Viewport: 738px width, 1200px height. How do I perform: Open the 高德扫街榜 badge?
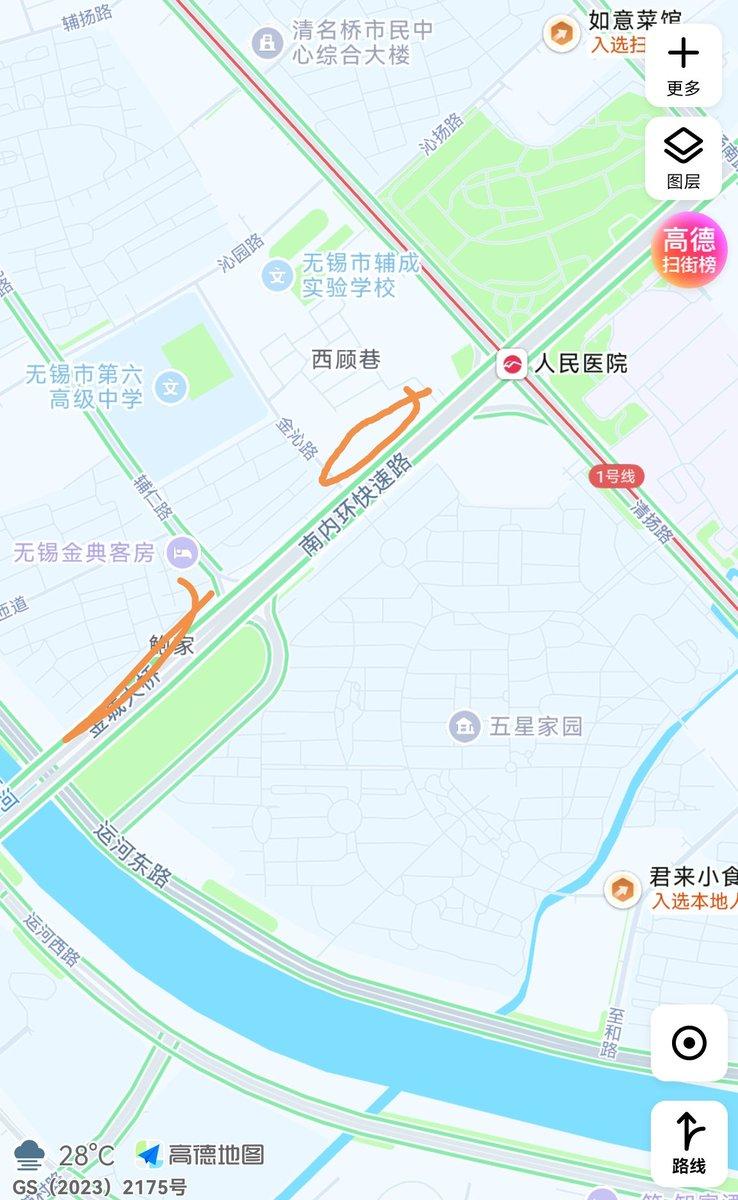point(689,250)
